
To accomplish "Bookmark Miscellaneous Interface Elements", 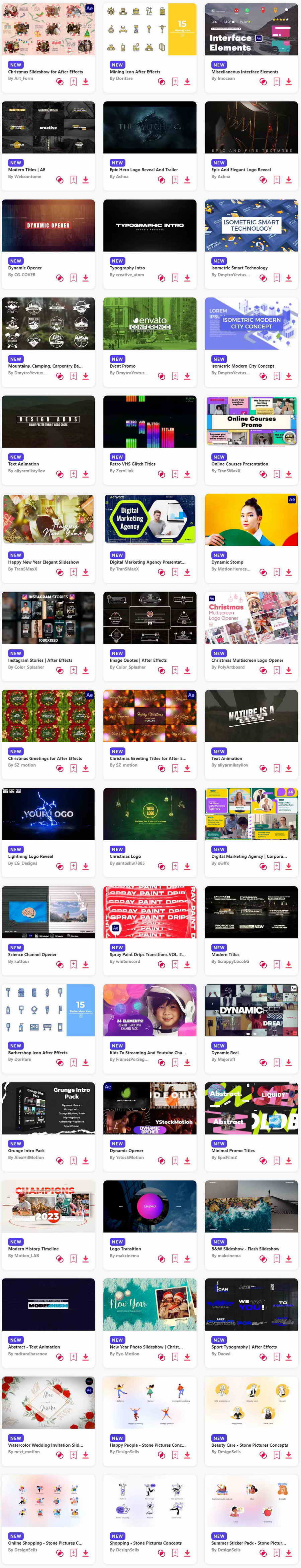I will coord(277,82).
